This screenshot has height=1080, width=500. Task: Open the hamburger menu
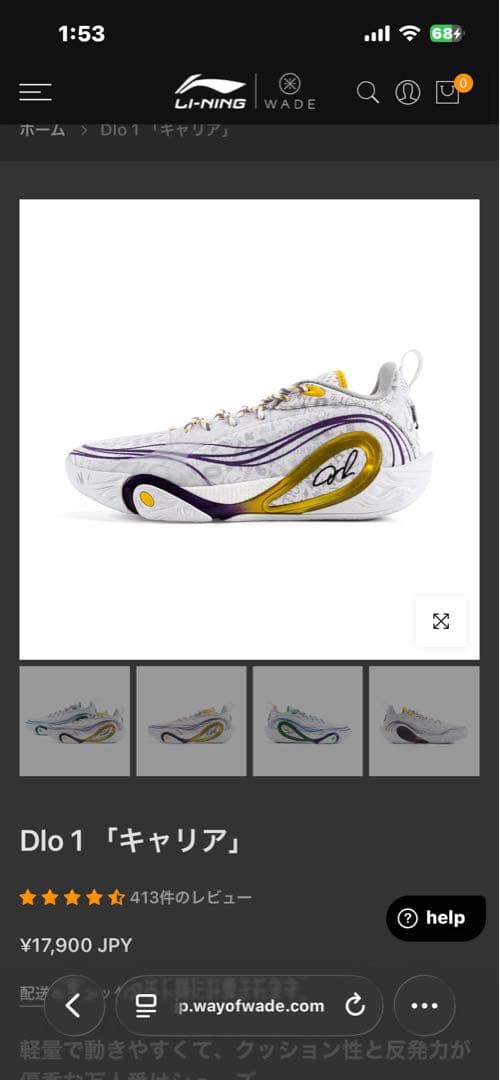pos(35,92)
